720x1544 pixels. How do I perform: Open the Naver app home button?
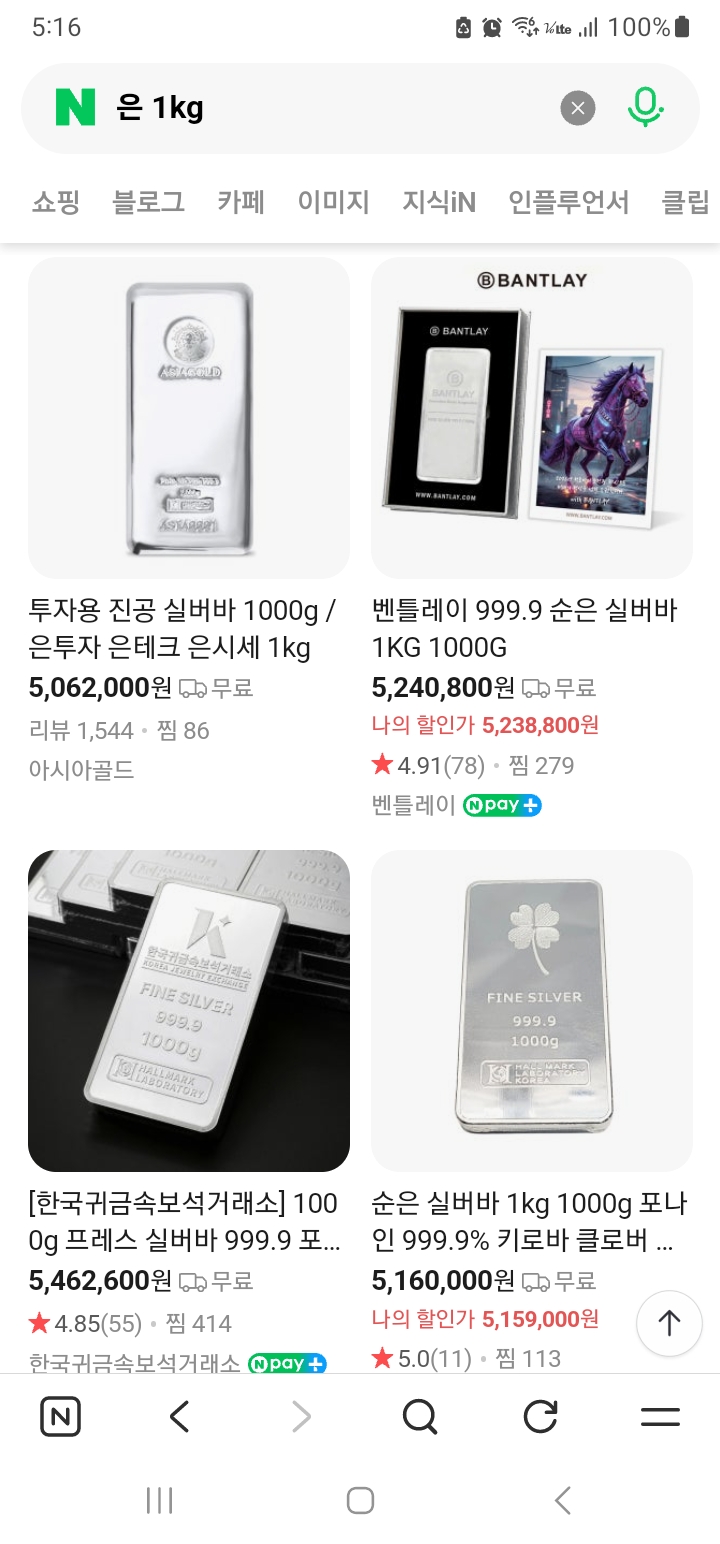pos(61,1416)
